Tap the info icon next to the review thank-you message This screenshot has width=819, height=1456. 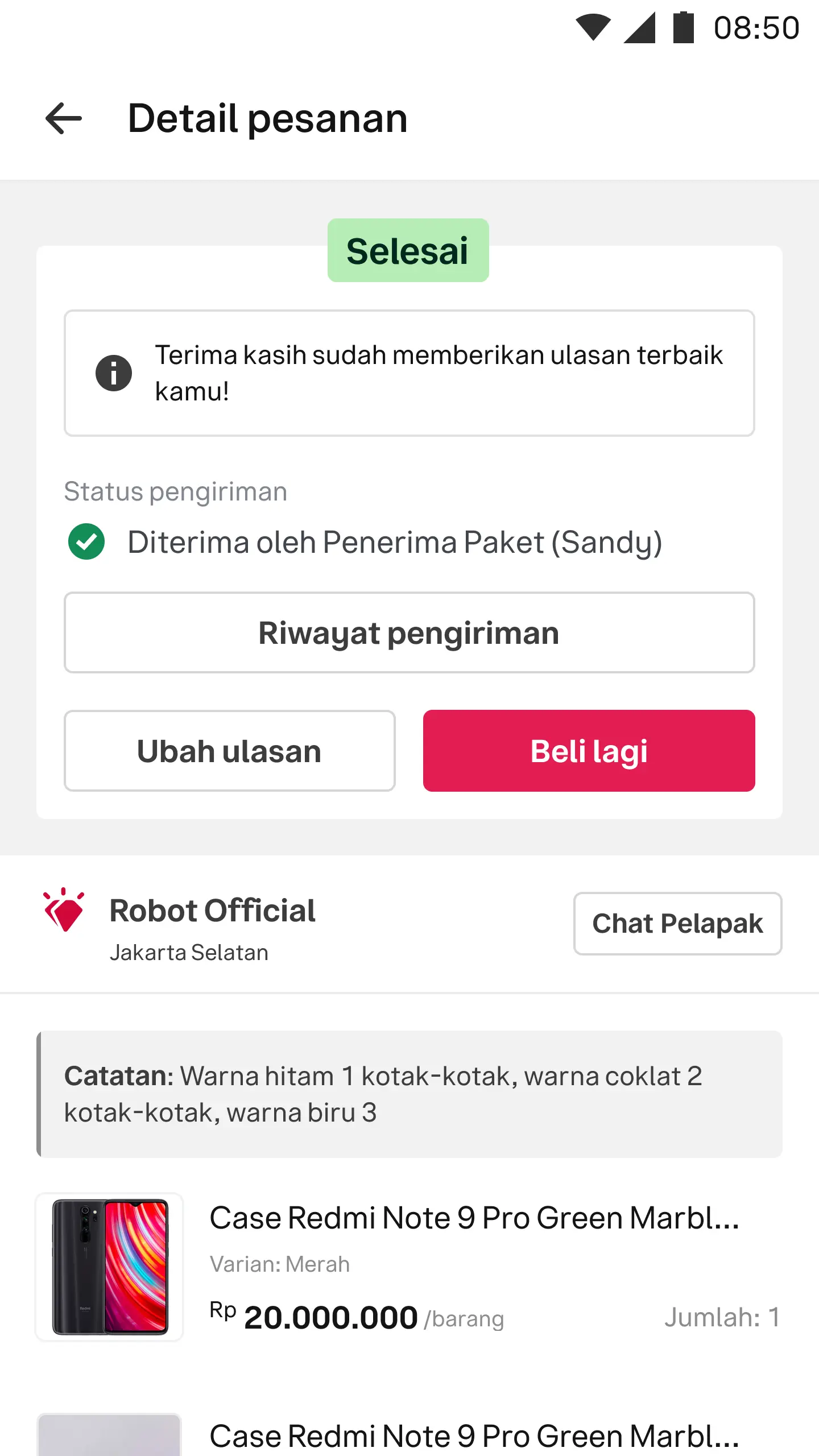(114, 373)
